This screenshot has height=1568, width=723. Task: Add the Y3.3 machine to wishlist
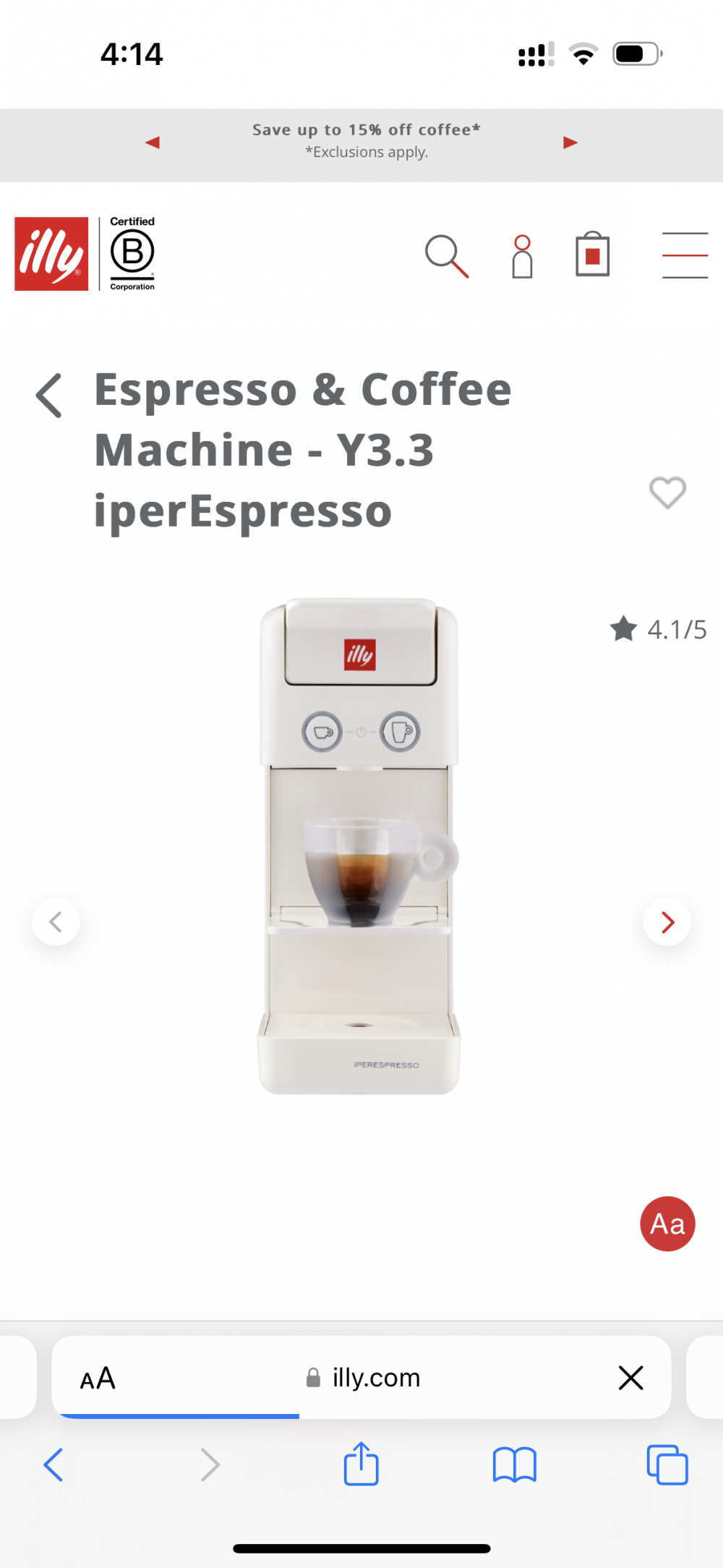pos(667,493)
